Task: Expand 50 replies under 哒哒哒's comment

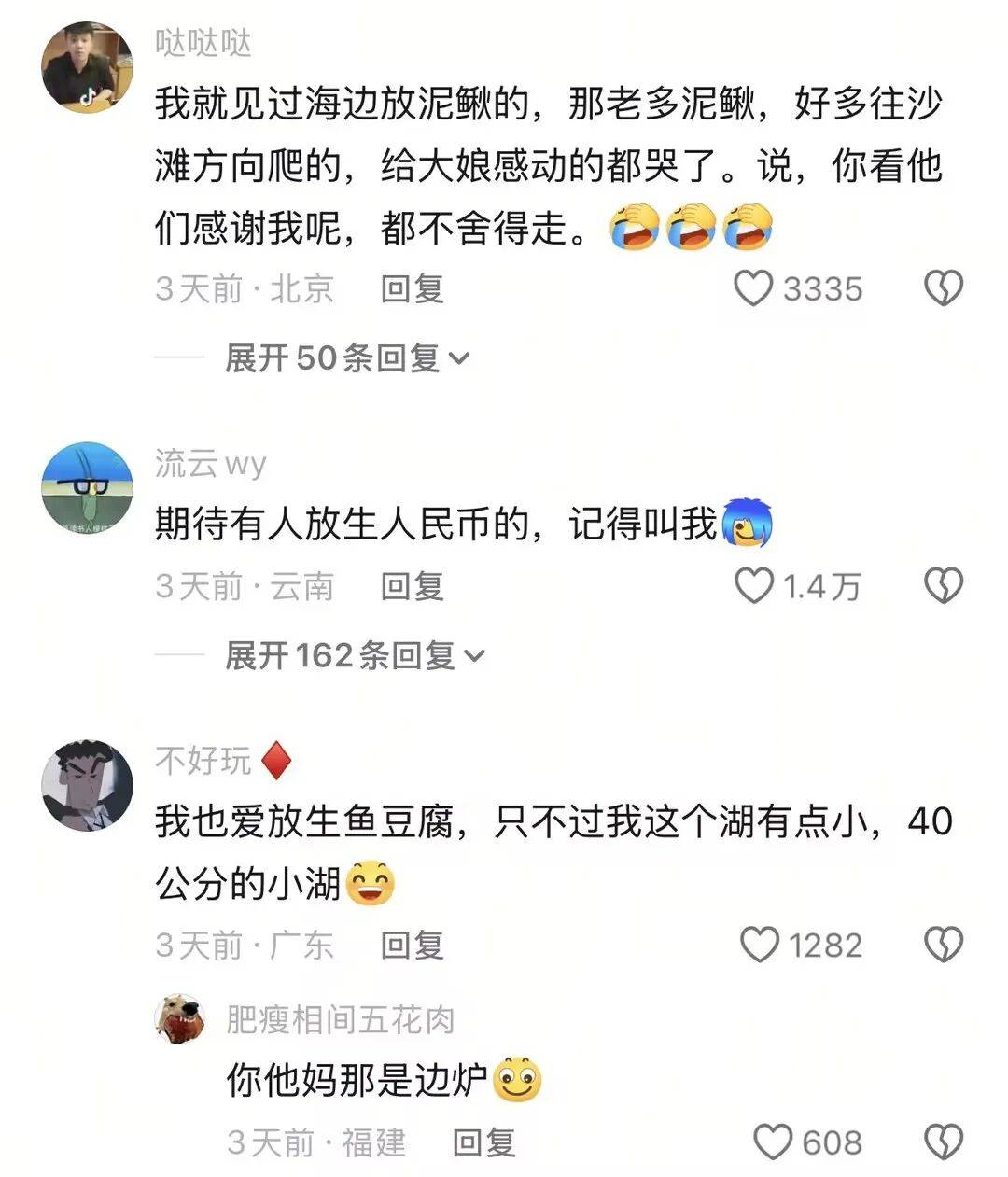Action: (x=347, y=357)
